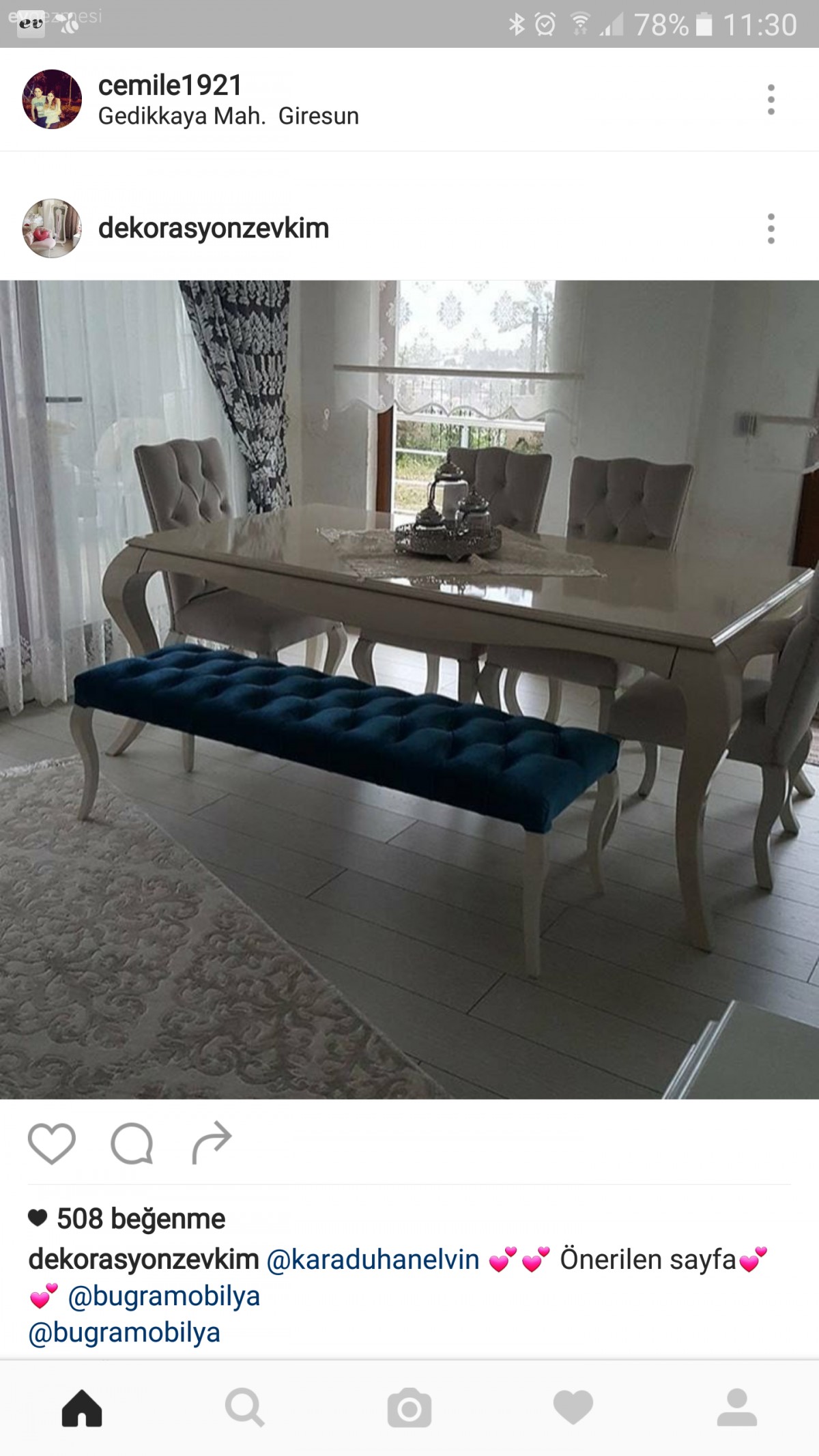The image size is (819, 1456).
Task: Like the dekorasyonzevkim post
Action: point(52,1143)
